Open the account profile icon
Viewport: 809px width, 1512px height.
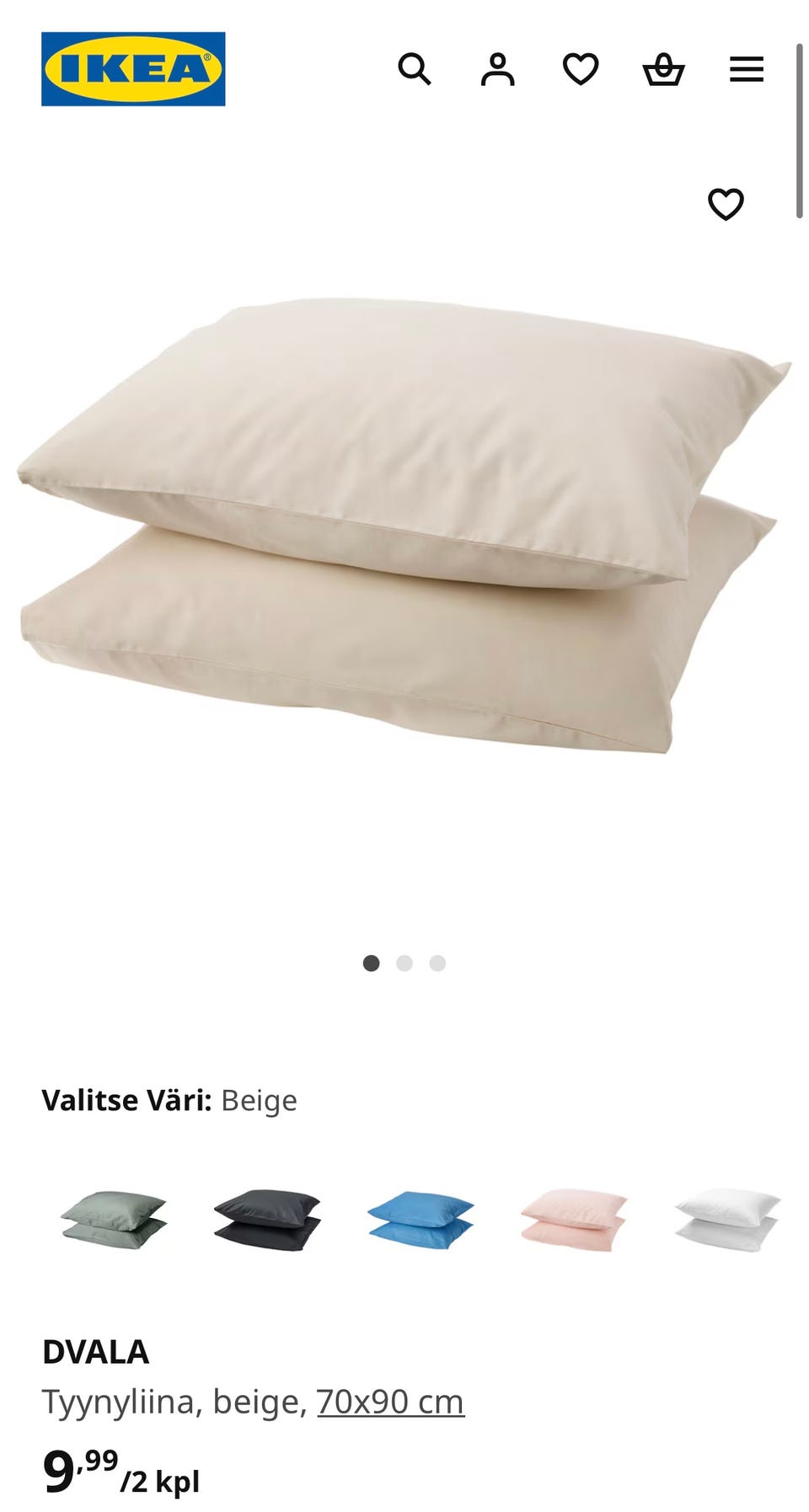coord(497,69)
